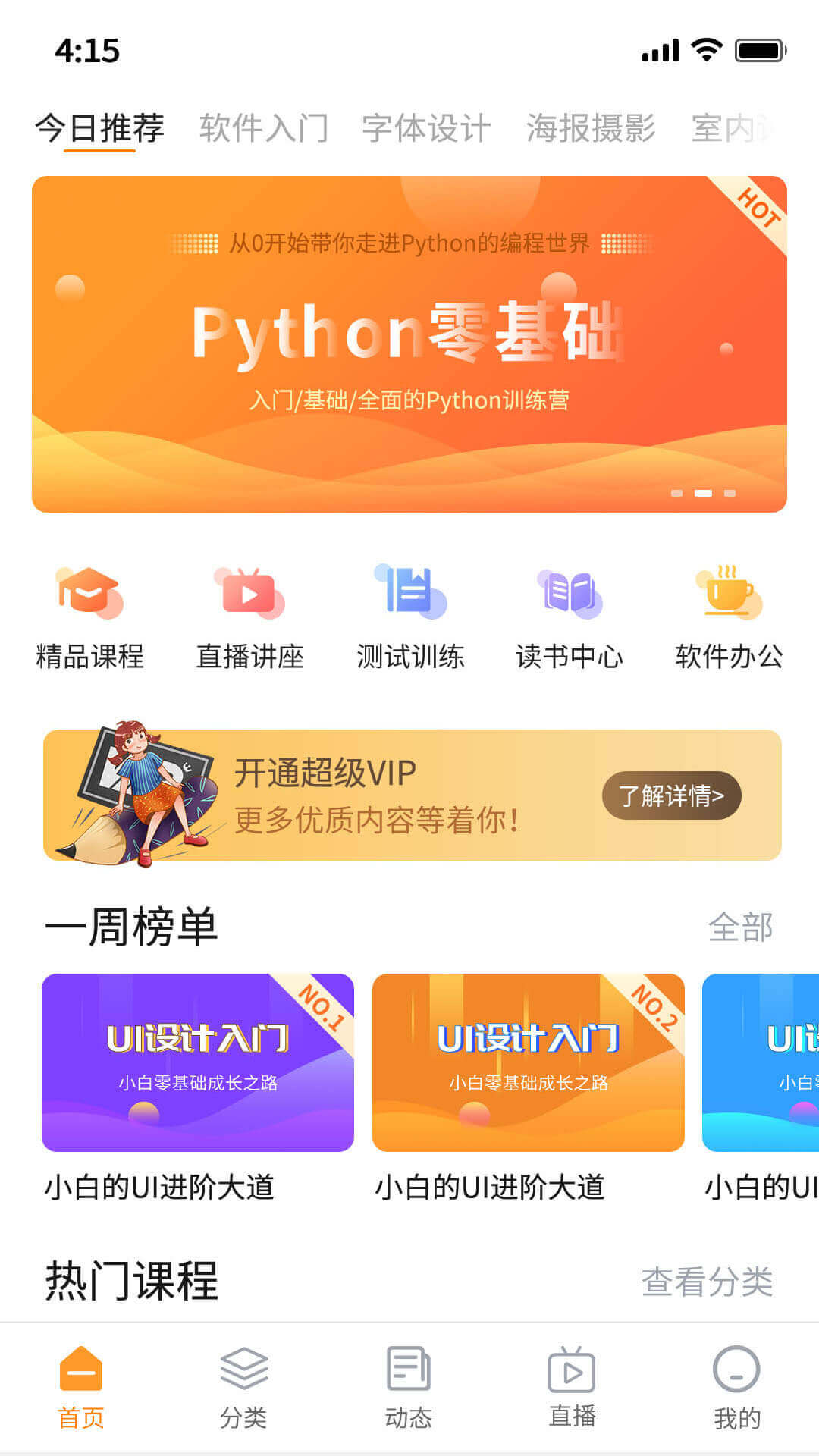Tap 了解详情 on the VIP banner
Image resolution: width=819 pixels, height=1456 pixels.
[x=671, y=795]
